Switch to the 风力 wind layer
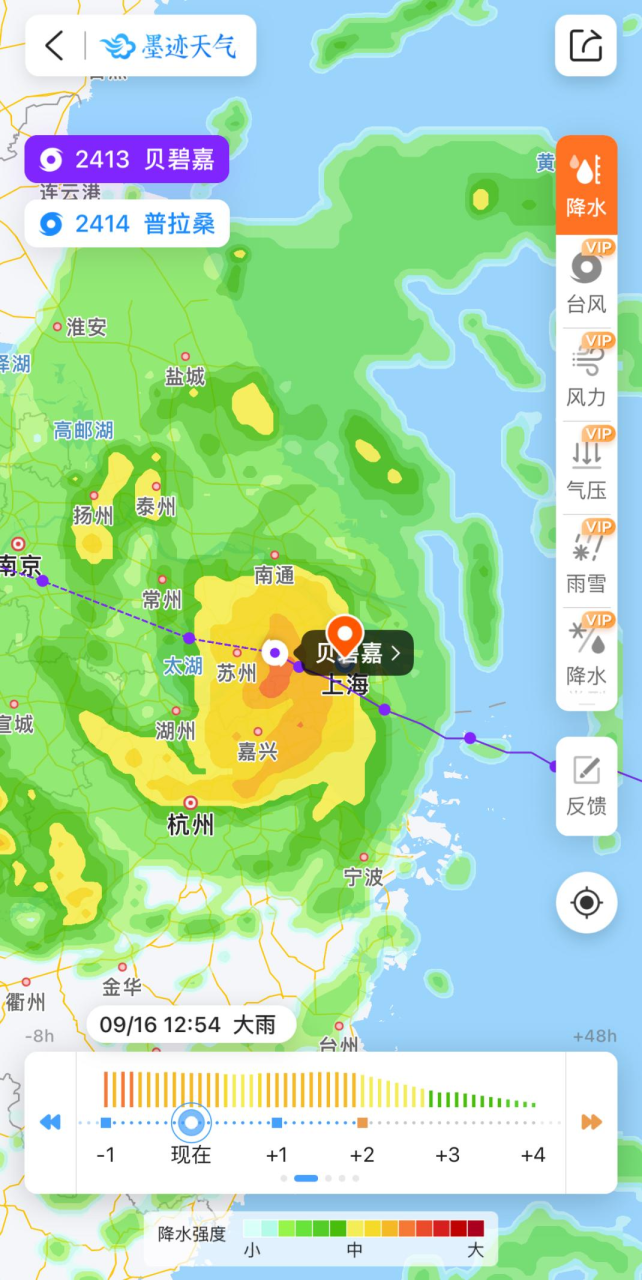 coord(586,375)
